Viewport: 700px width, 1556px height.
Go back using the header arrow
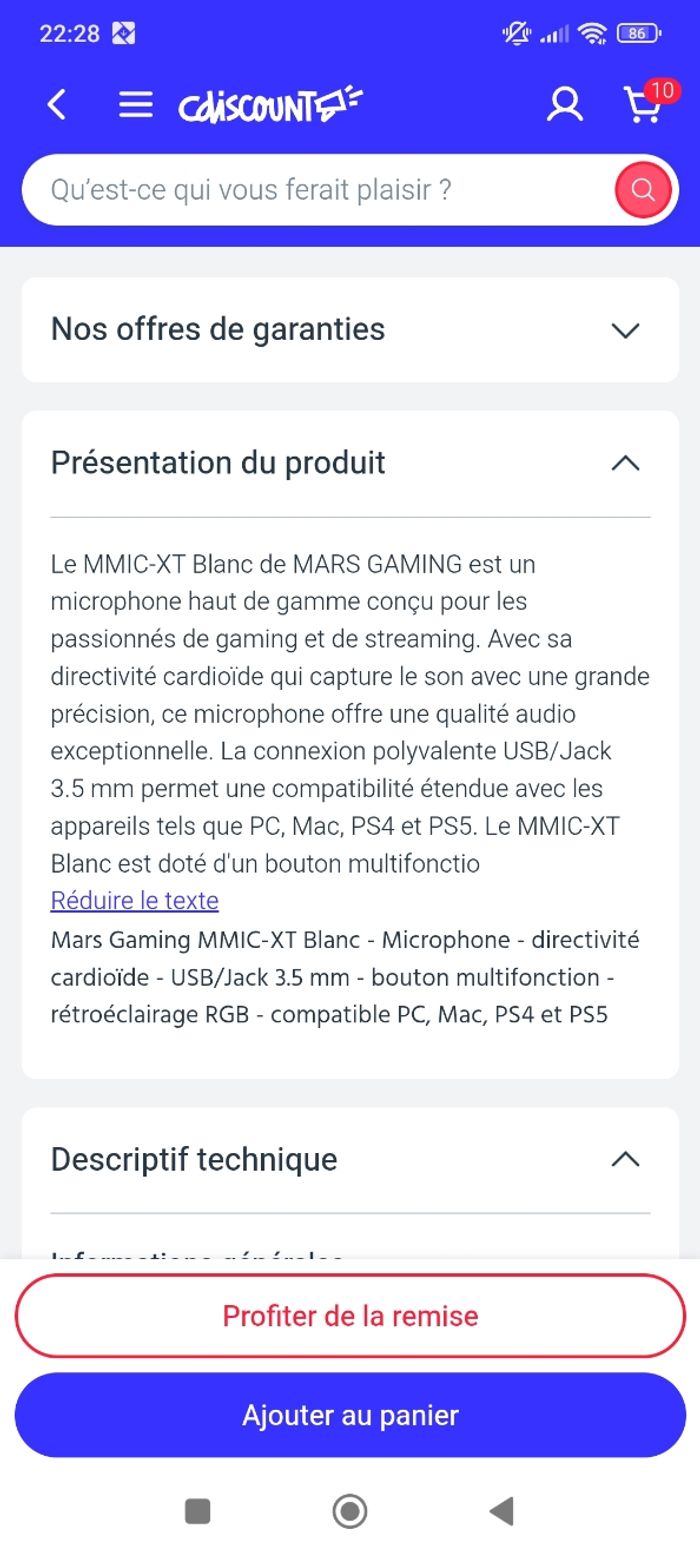[57, 104]
